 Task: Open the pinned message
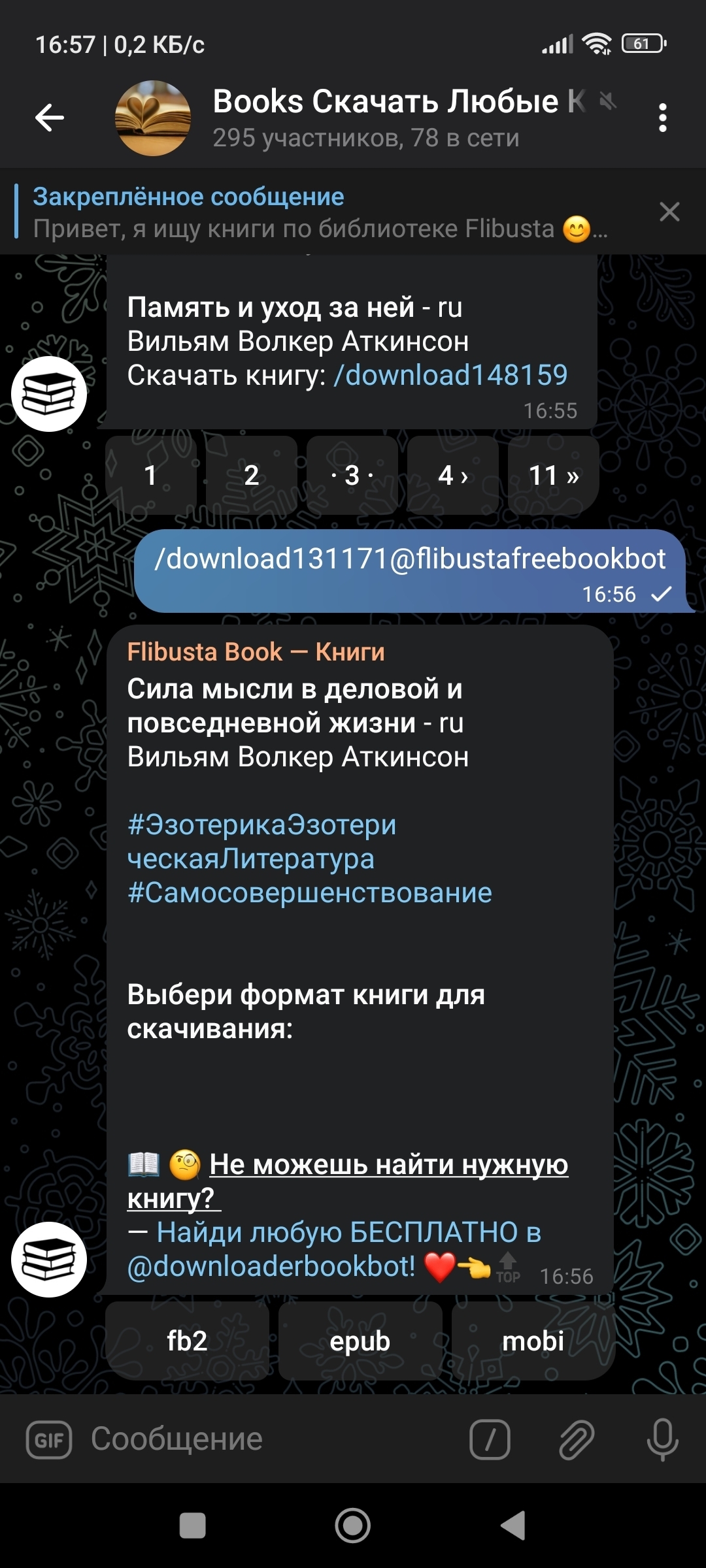(x=314, y=212)
